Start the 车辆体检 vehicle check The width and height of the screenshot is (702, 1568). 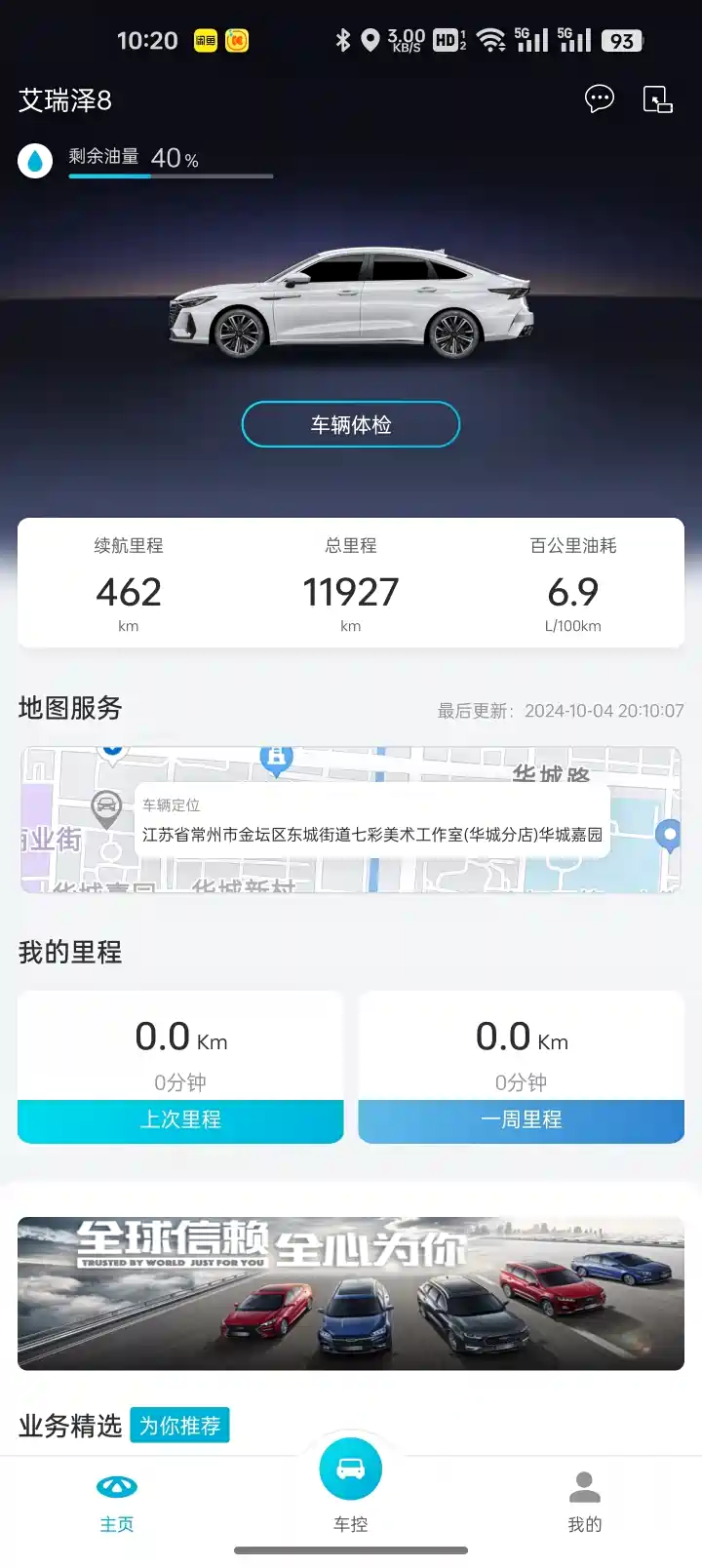coord(351,425)
